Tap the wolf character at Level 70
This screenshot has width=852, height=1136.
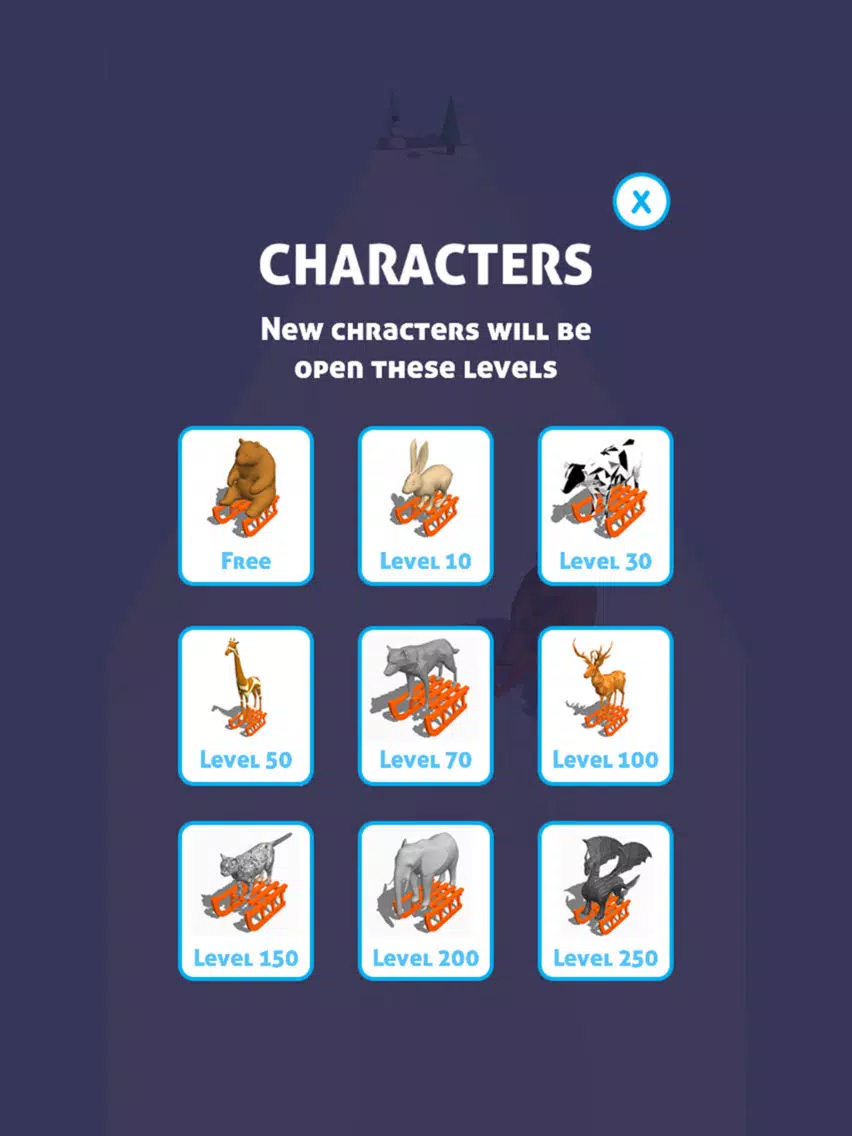click(426, 705)
